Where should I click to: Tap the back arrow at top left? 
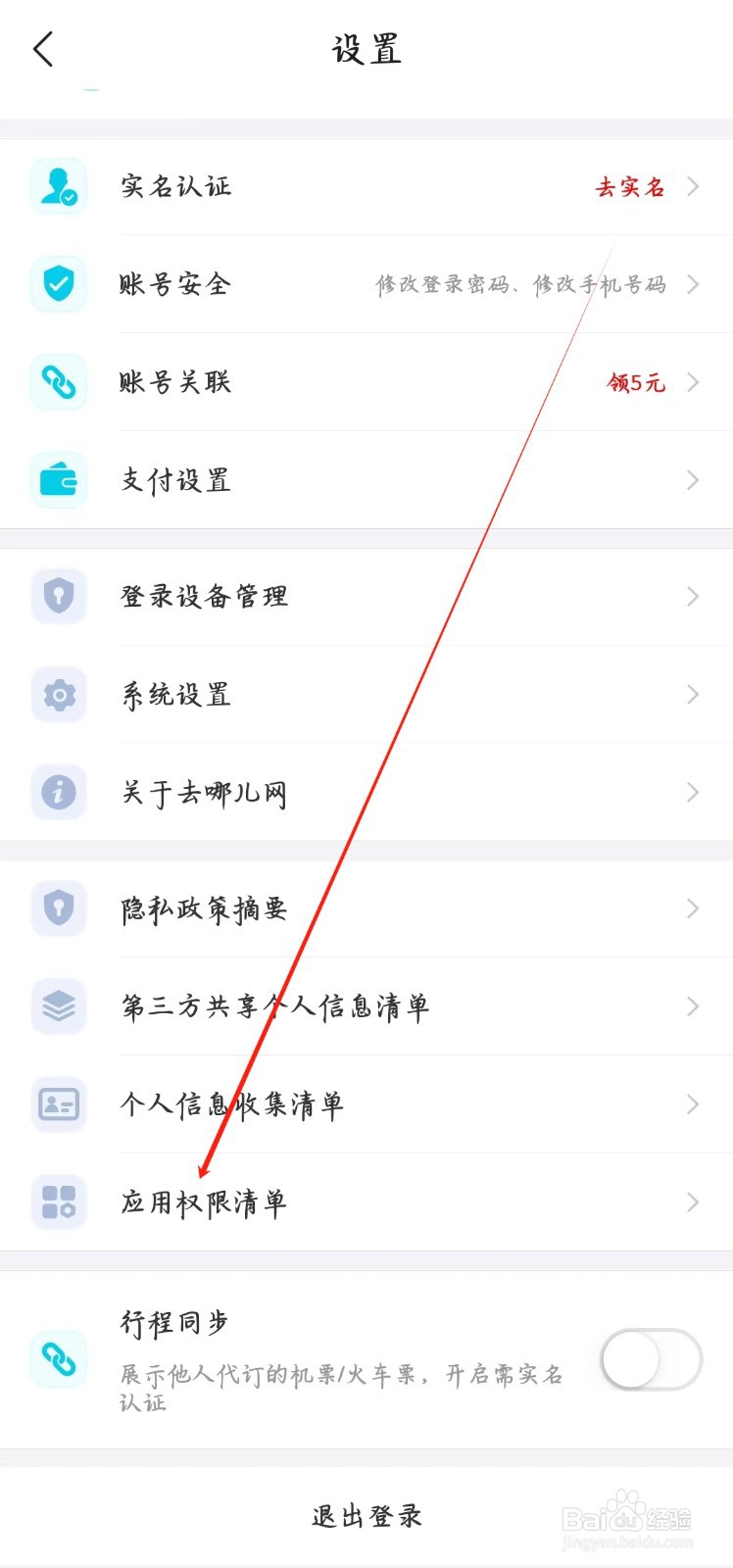coord(42,47)
